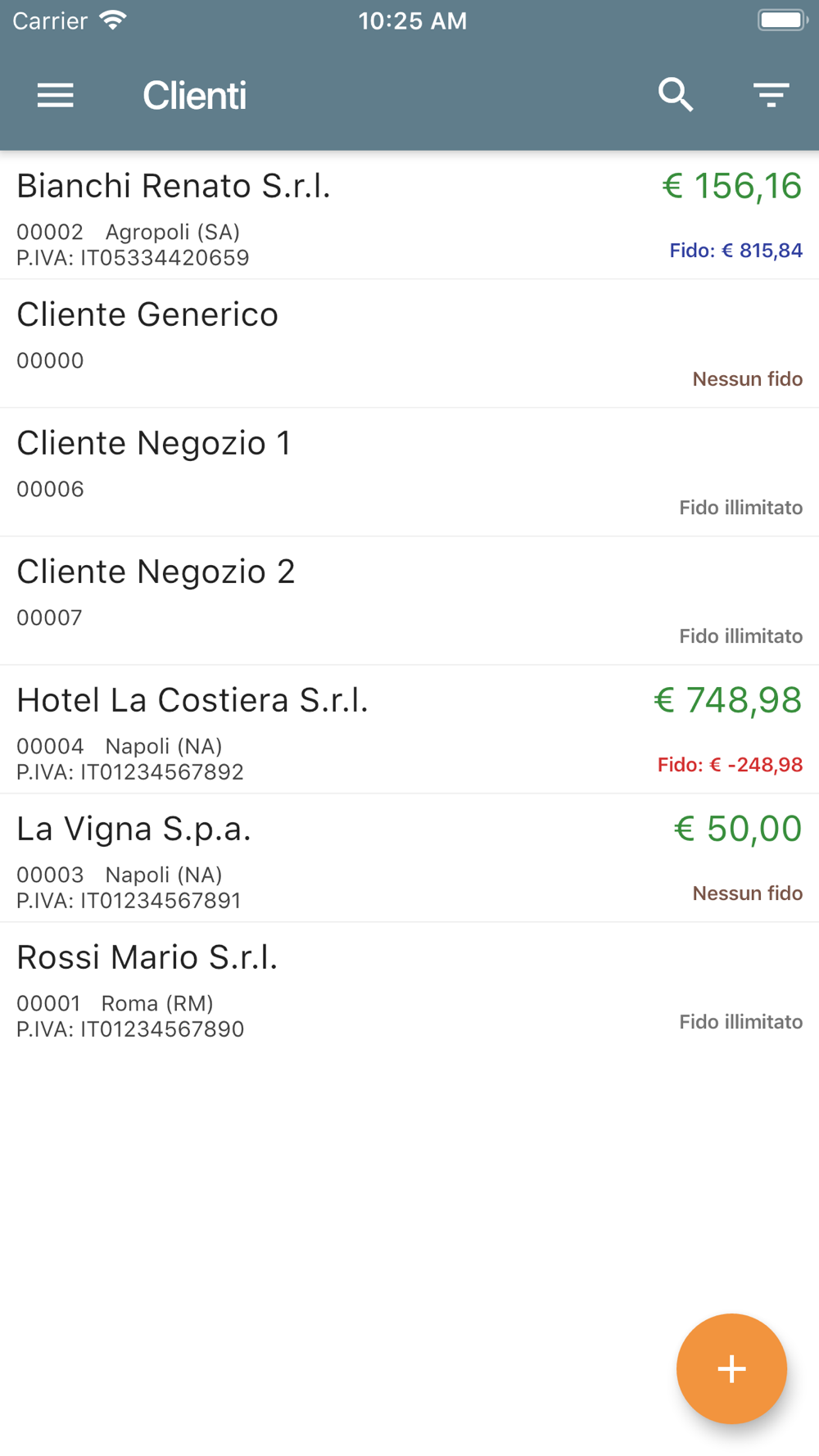The image size is (819, 1456).
Task: Select Cliente Negozio 2
Action: point(409,601)
